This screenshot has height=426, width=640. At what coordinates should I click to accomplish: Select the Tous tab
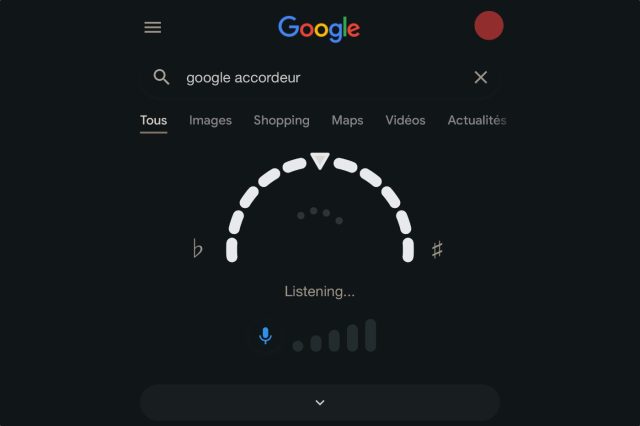(x=153, y=120)
